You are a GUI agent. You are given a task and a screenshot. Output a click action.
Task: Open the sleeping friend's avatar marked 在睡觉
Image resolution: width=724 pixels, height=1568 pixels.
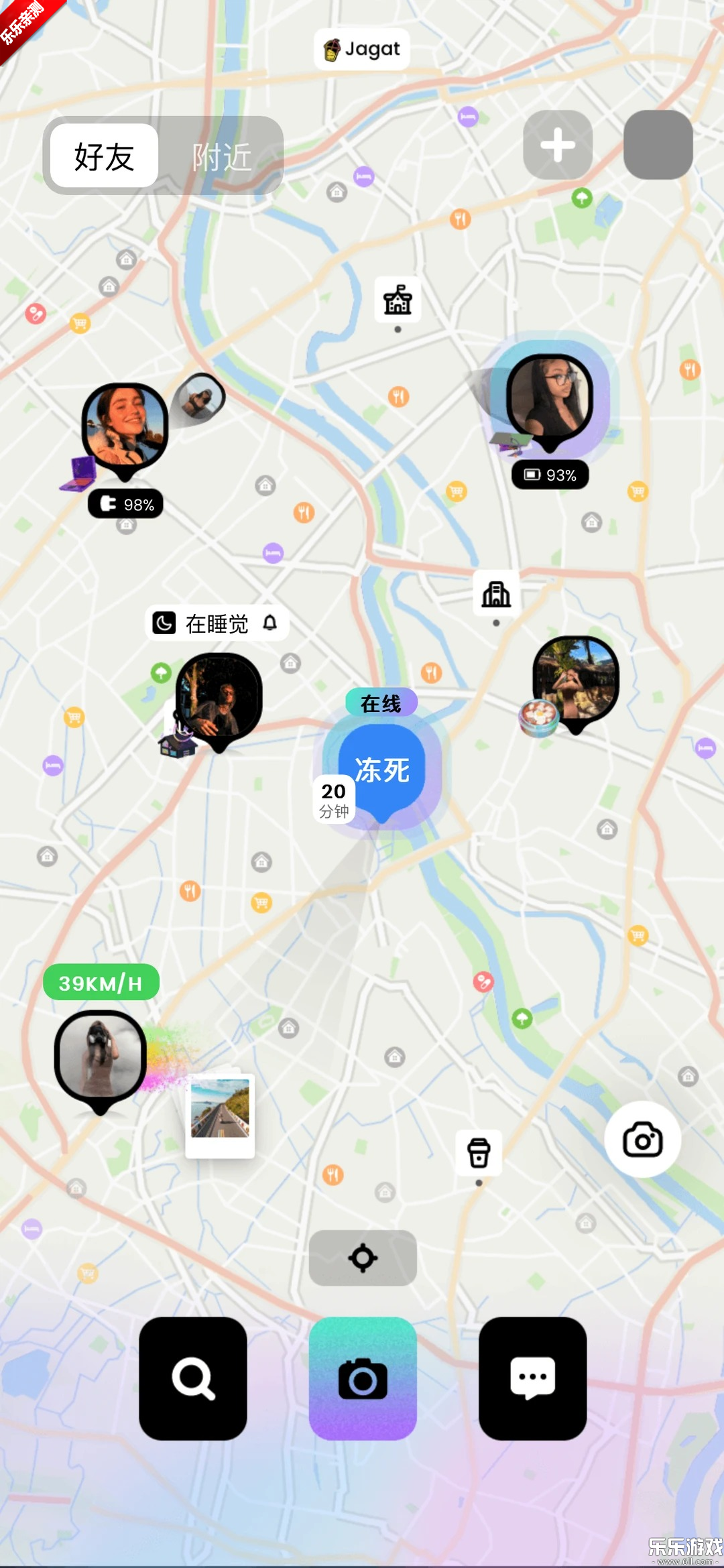219,697
